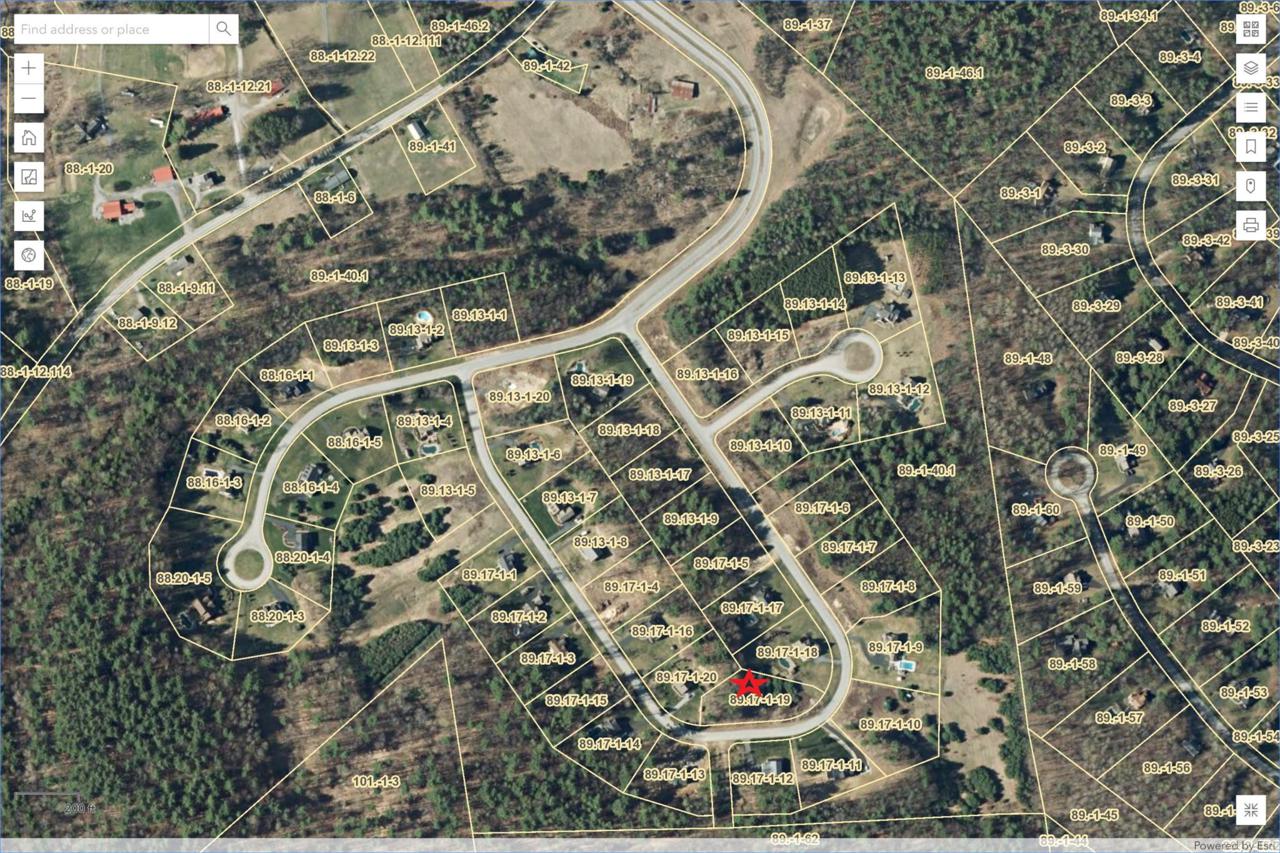Tap the collapse button at bottom right
The width and height of the screenshot is (1280, 853).
1250,810
